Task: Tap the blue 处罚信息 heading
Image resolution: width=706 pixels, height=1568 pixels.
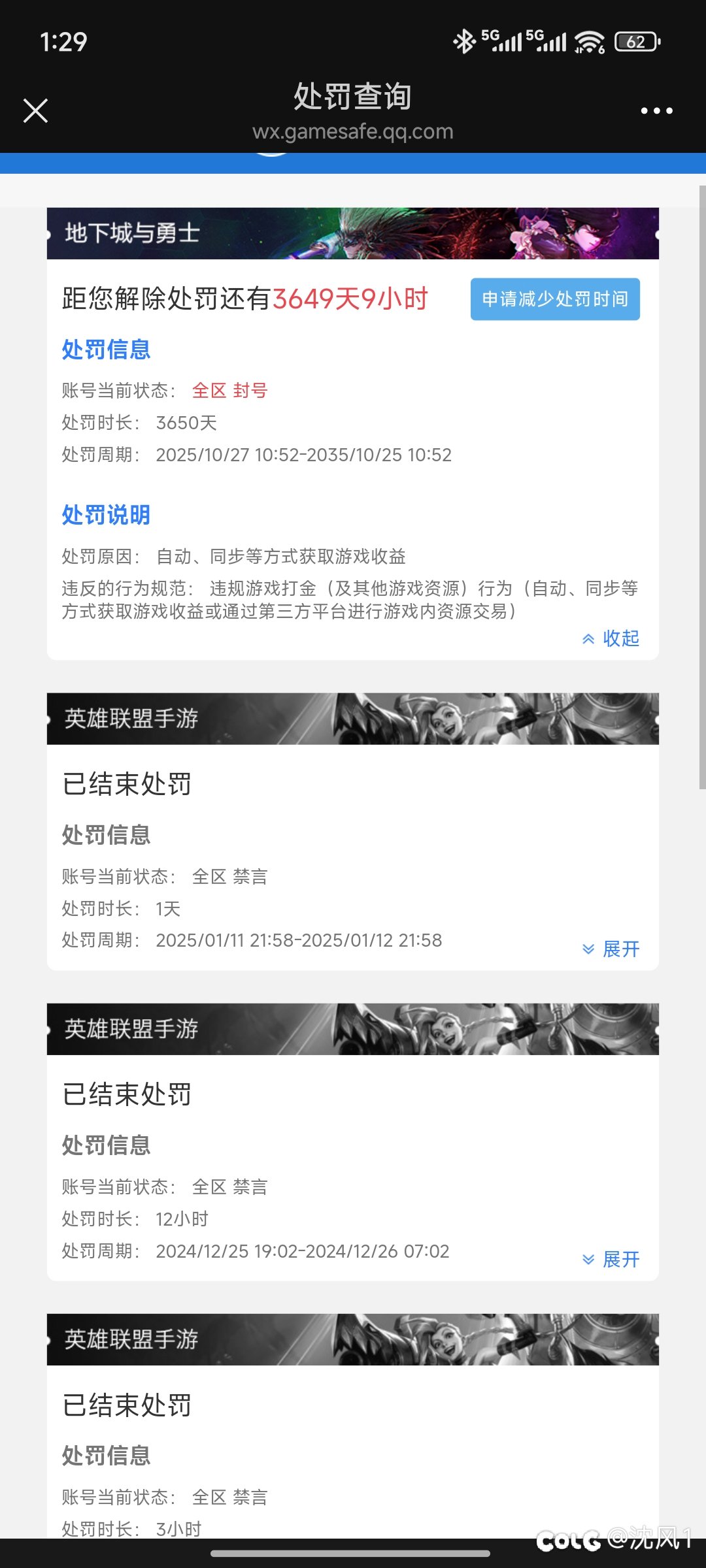Action: coord(106,350)
